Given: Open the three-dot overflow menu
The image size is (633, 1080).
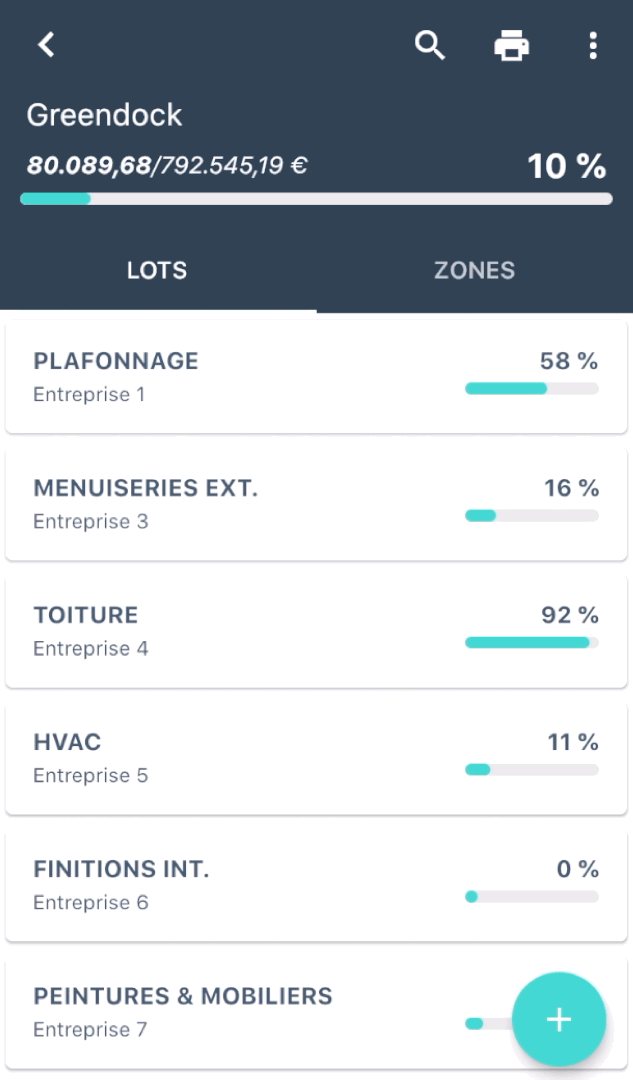Looking at the screenshot, I should click(593, 45).
